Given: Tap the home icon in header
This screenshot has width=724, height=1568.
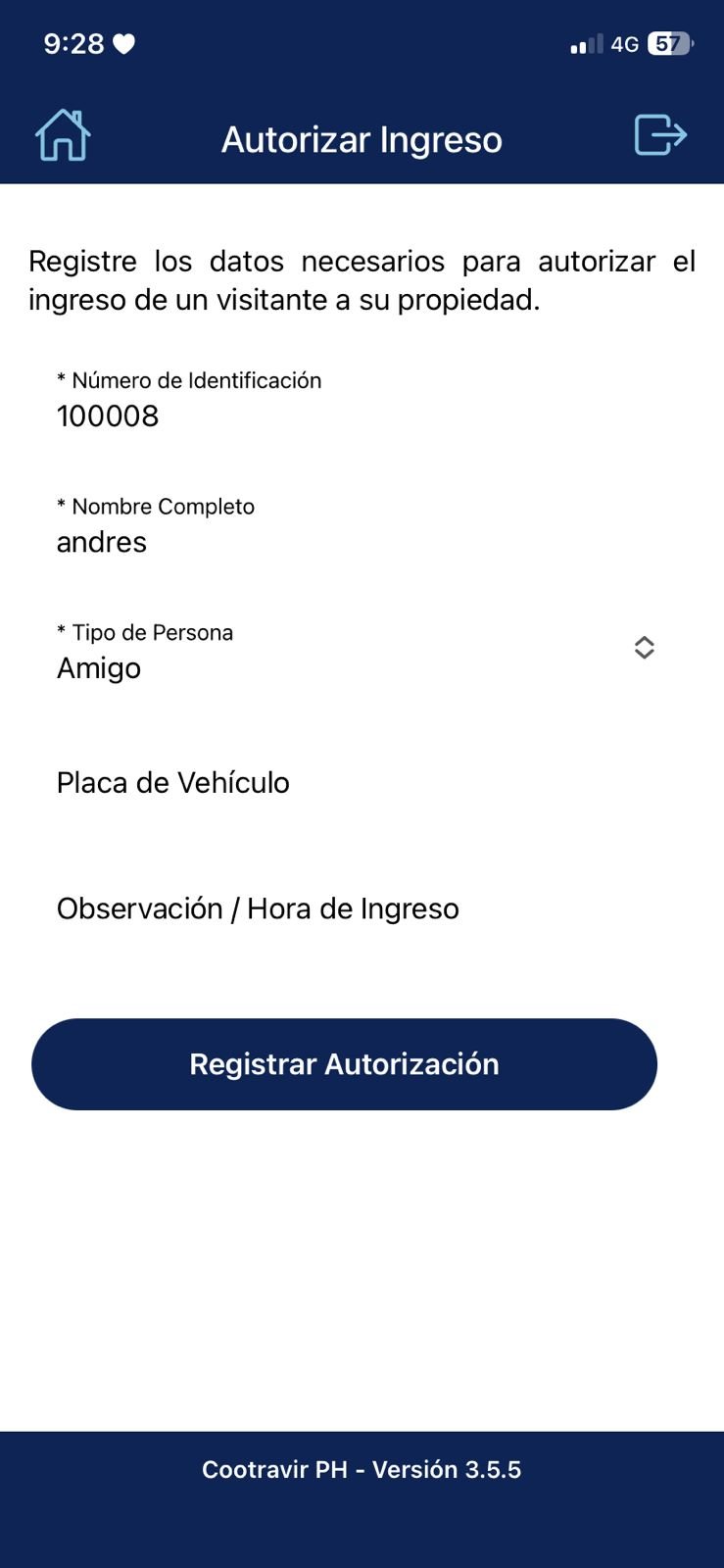Looking at the screenshot, I should pyautogui.click(x=62, y=137).
